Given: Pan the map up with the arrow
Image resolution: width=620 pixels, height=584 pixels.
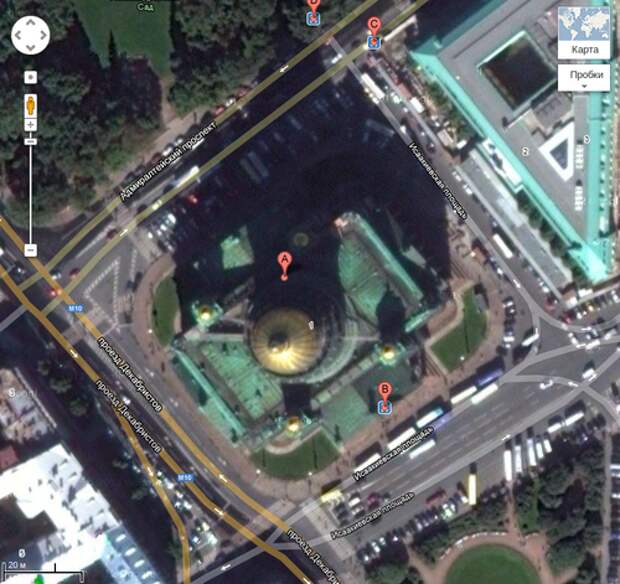Looking at the screenshot, I should click(x=30, y=23).
